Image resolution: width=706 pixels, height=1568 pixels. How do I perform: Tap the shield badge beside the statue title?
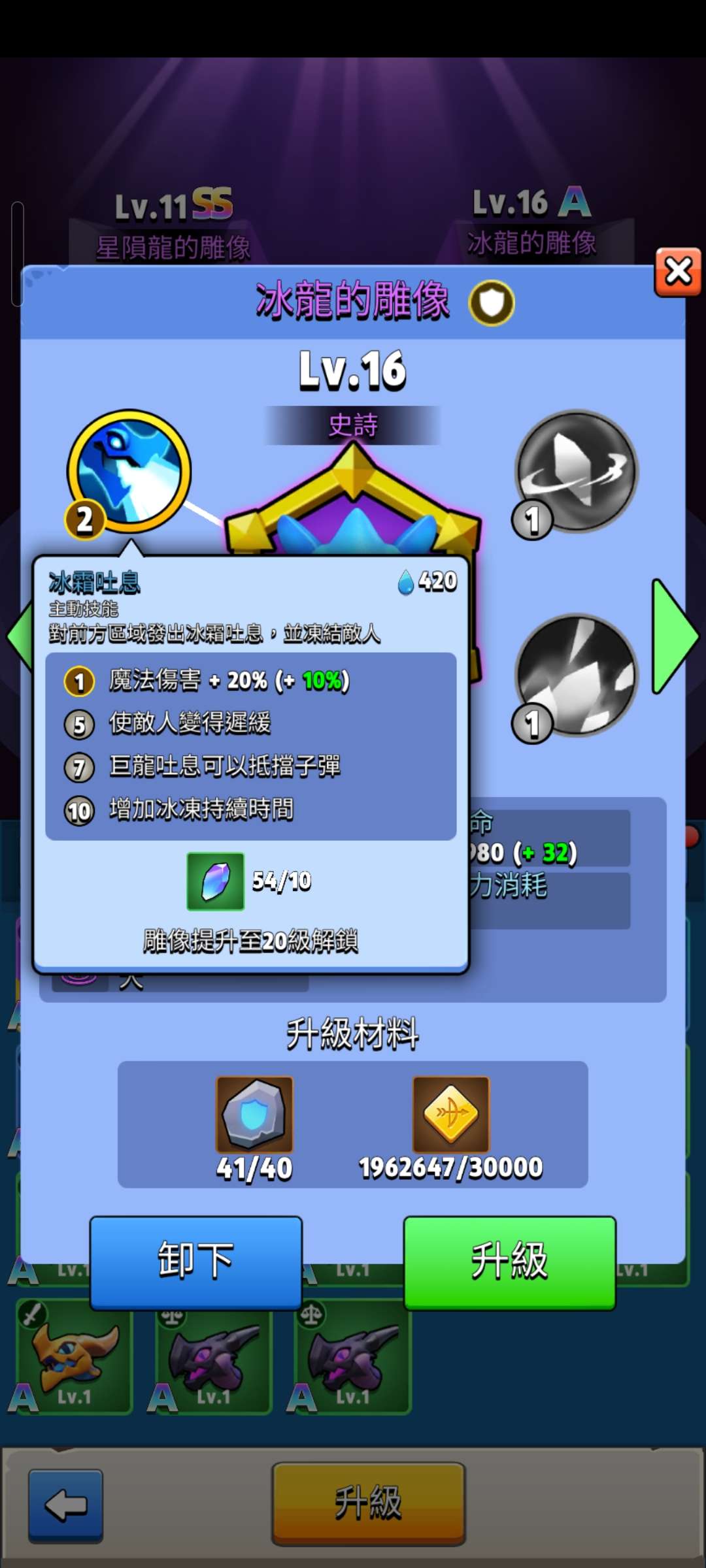[492, 302]
